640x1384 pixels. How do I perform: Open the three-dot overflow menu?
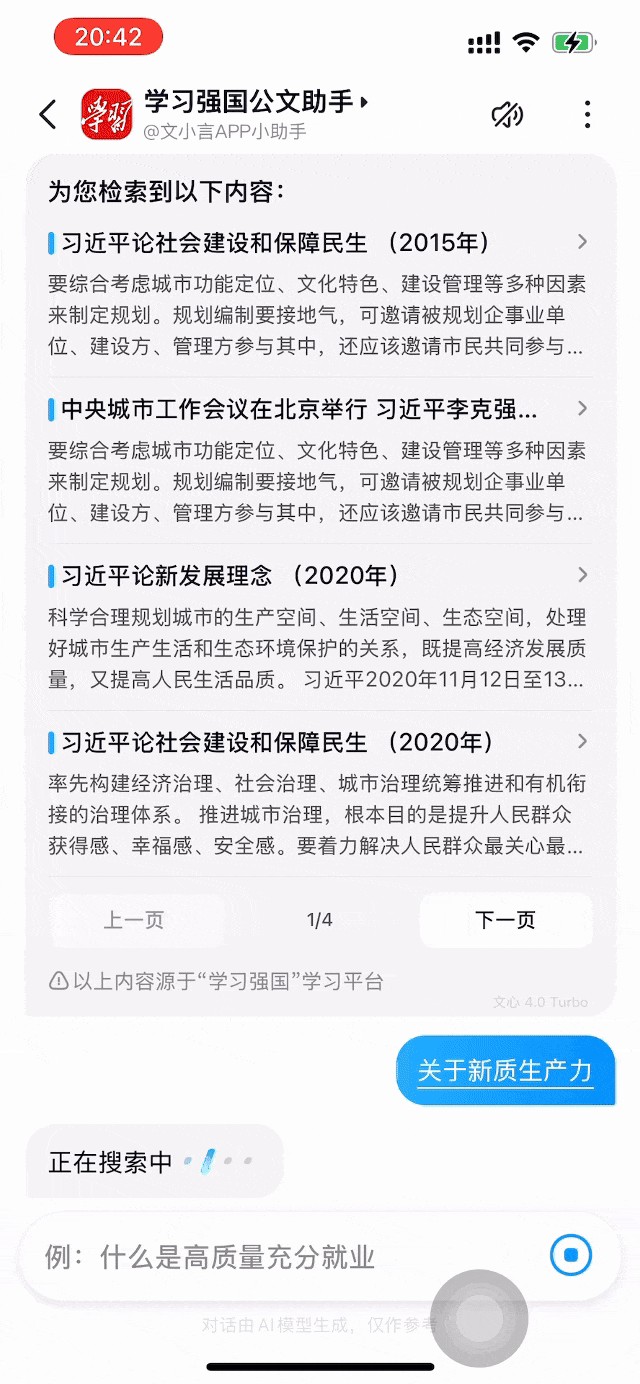point(587,114)
